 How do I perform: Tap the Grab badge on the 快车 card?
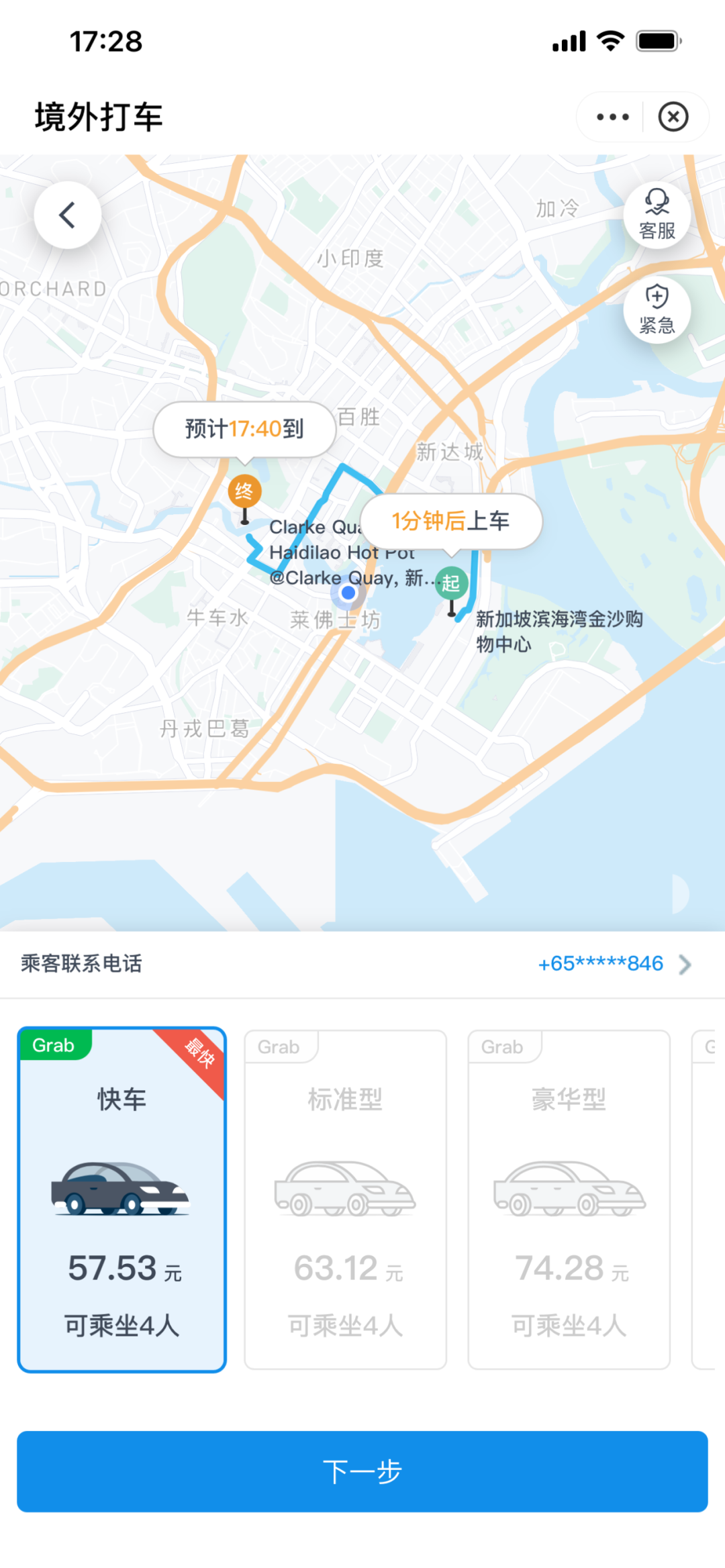coord(54,1044)
